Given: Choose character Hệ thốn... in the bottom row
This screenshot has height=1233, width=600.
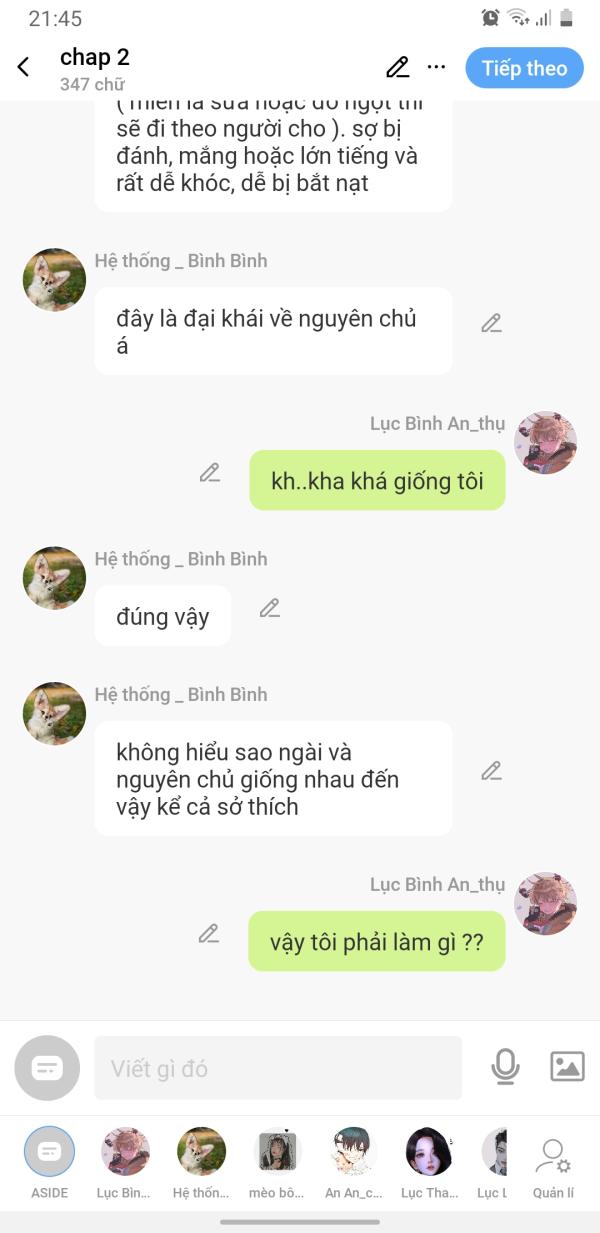Looking at the screenshot, I should (201, 1163).
